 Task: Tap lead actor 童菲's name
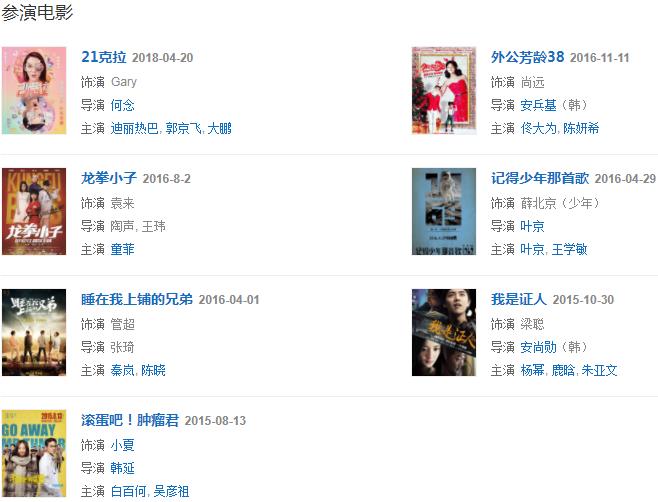[x=122, y=249]
